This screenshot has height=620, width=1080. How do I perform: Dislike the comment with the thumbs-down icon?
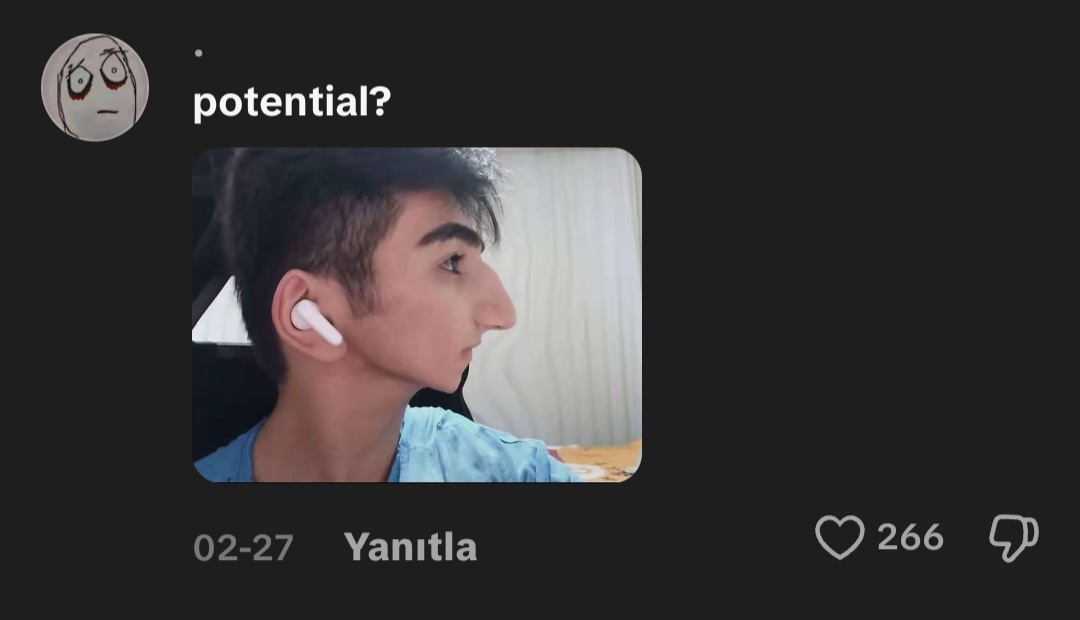(x=1013, y=538)
